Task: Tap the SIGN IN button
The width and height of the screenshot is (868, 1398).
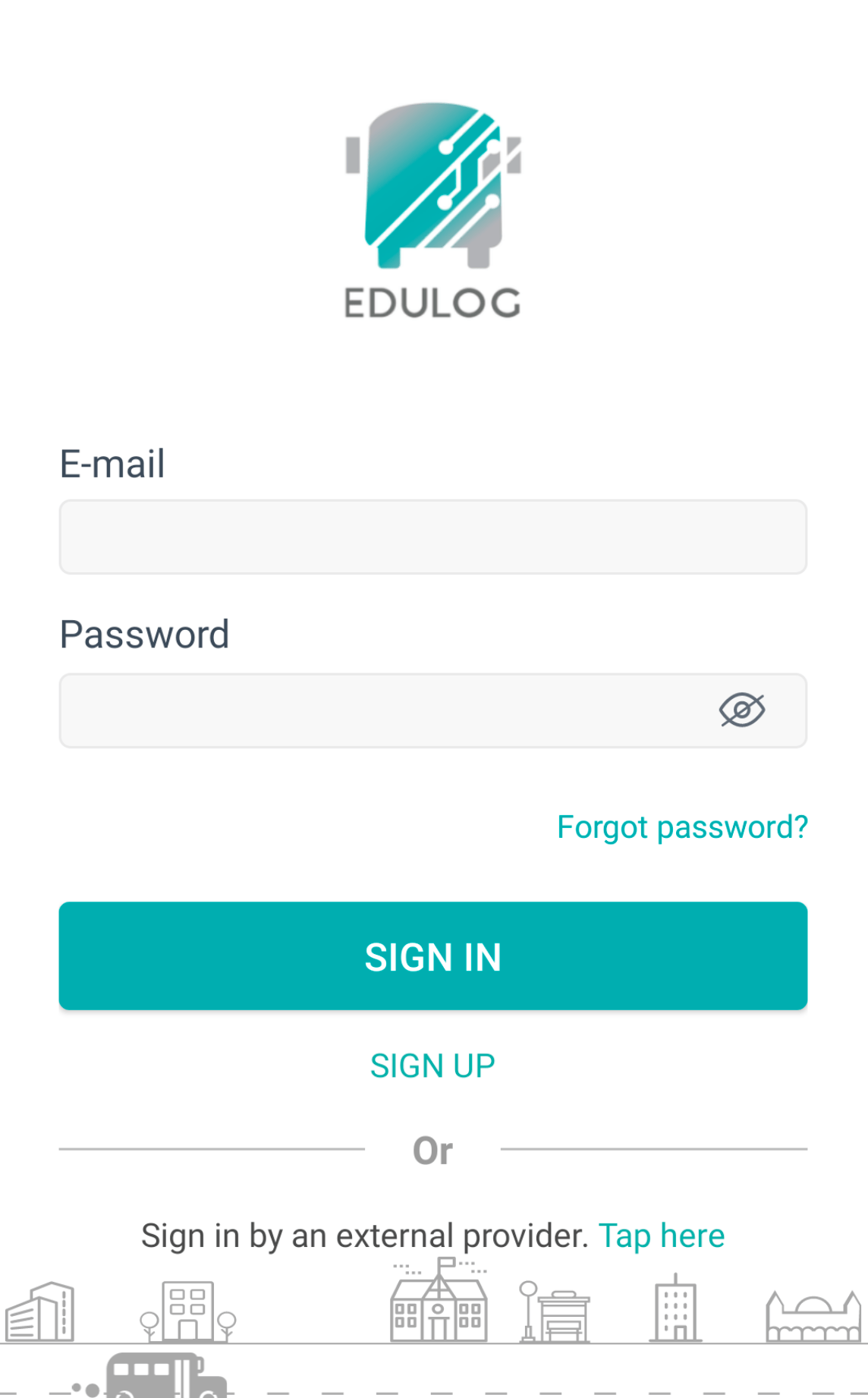Action: click(433, 956)
